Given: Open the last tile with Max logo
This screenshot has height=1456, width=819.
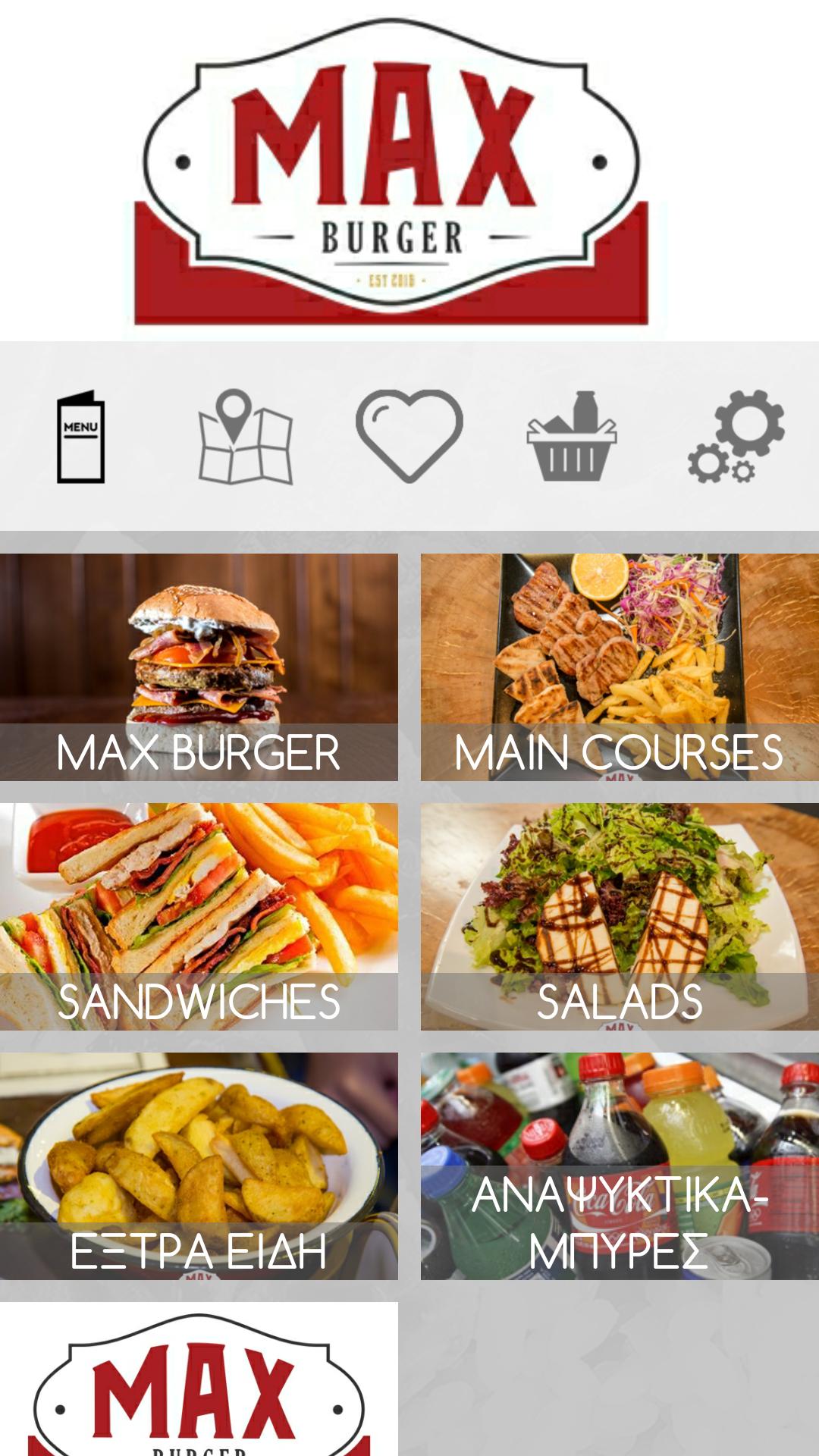Looking at the screenshot, I should point(199,1379).
